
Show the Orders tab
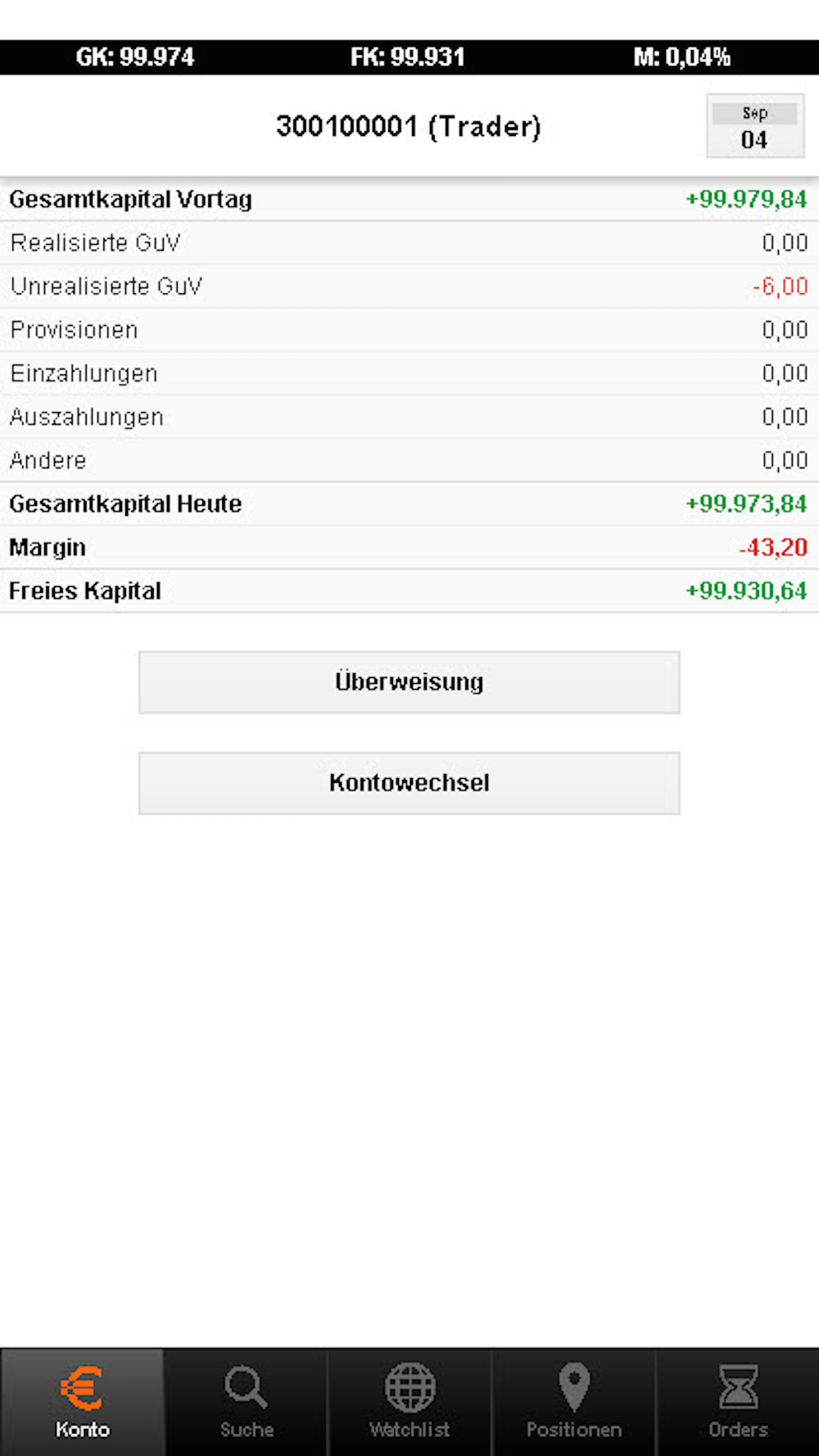pos(737,1402)
